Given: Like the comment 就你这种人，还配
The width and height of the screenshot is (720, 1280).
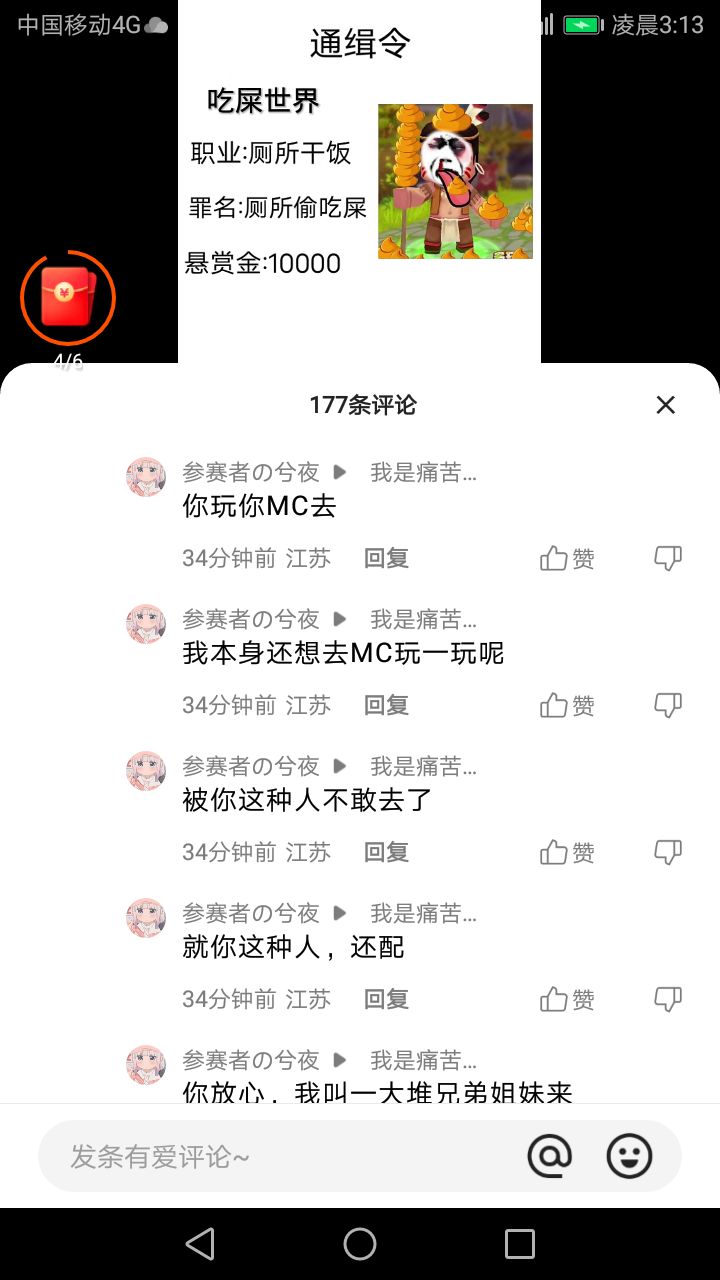Looking at the screenshot, I should coord(567,1000).
